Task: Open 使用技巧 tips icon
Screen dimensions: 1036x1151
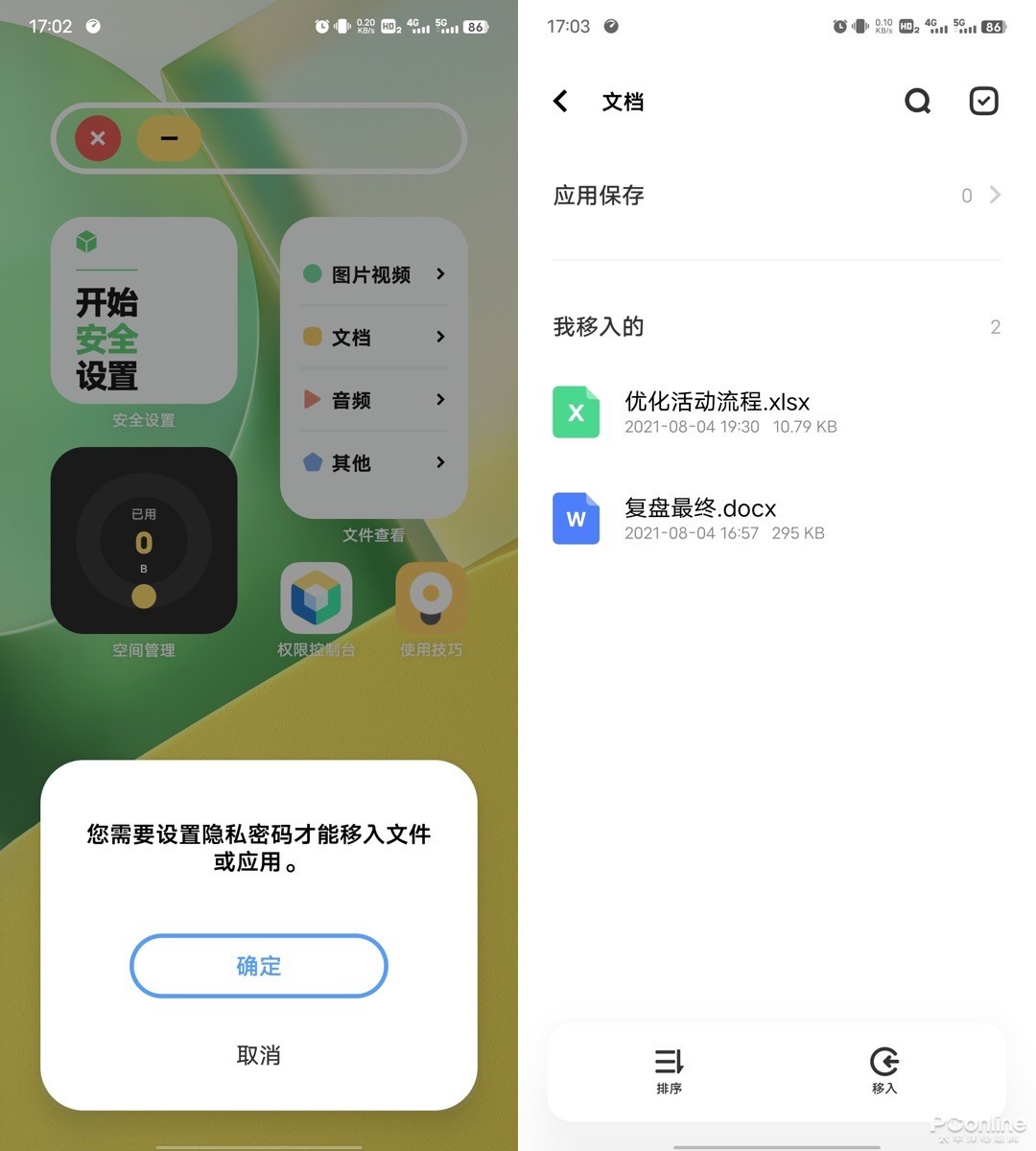Action: point(431,599)
